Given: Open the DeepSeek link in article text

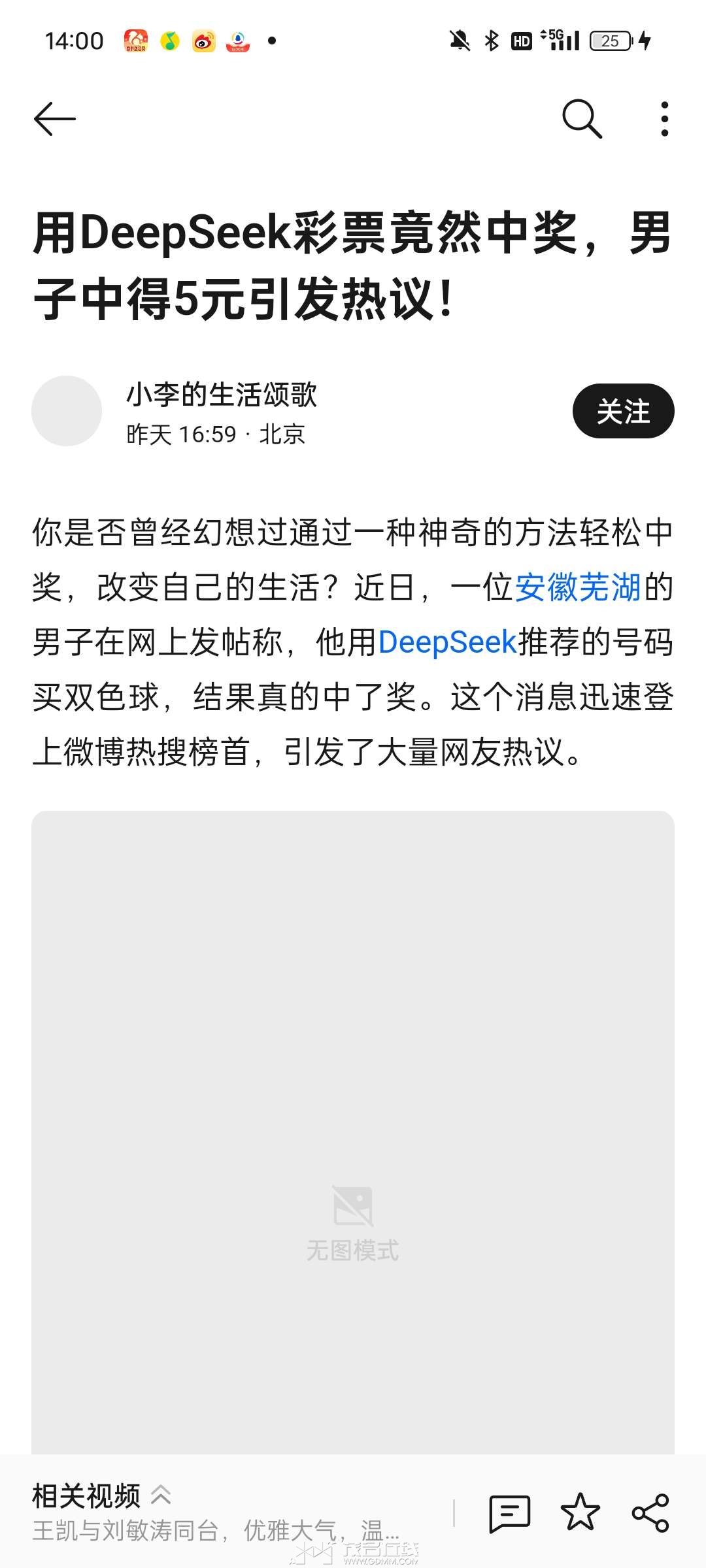Looking at the screenshot, I should (x=448, y=642).
